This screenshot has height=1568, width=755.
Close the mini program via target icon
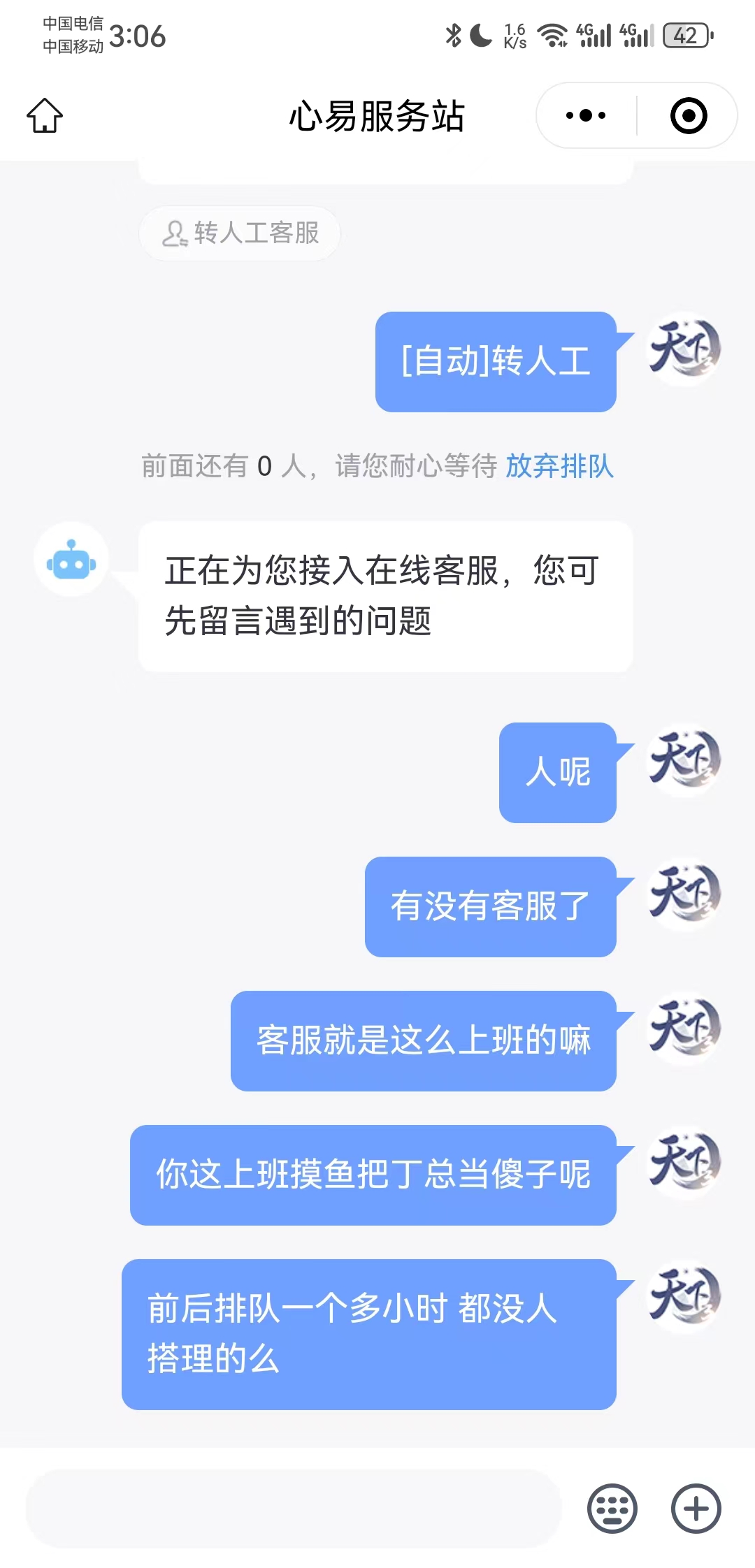[688, 115]
